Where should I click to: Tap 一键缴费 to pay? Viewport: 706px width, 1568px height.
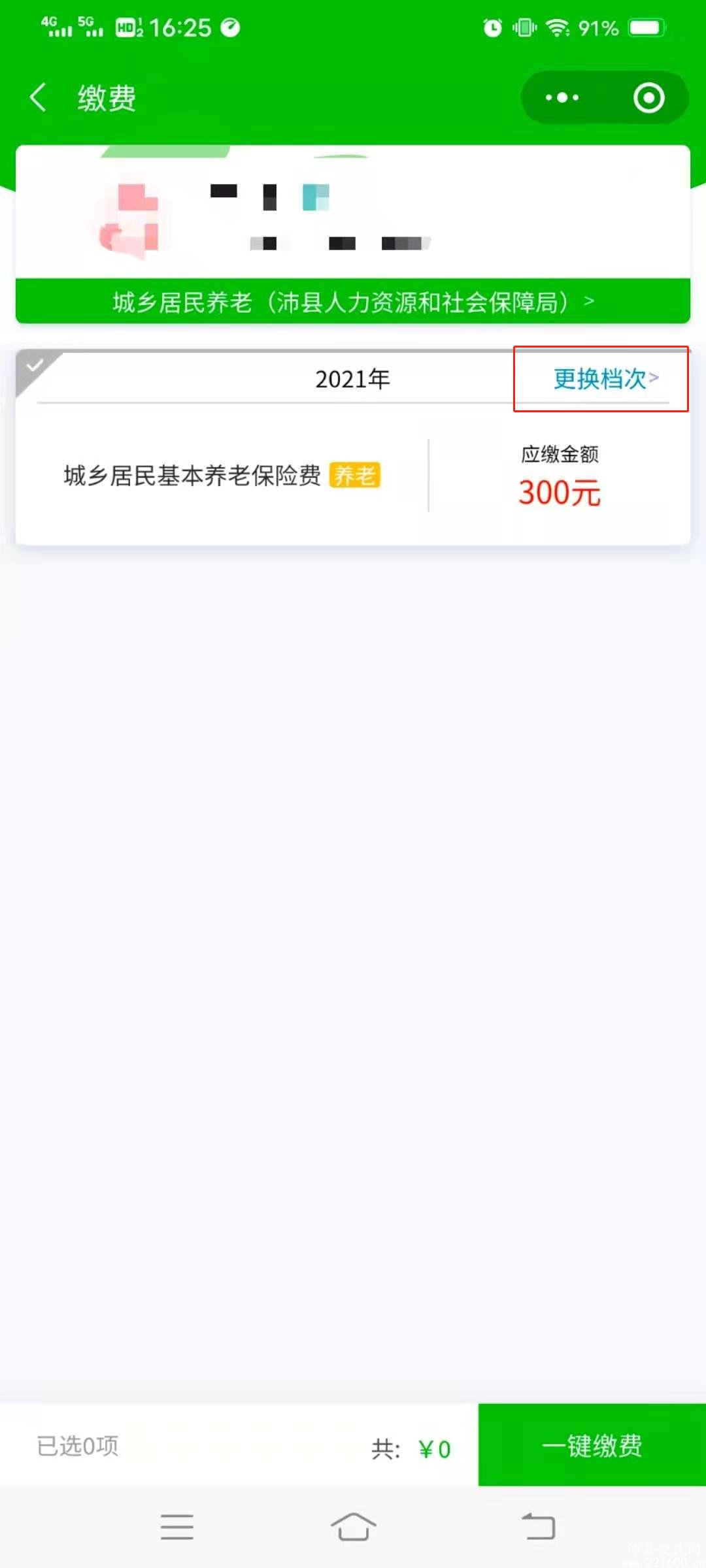(x=592, y=1445)
